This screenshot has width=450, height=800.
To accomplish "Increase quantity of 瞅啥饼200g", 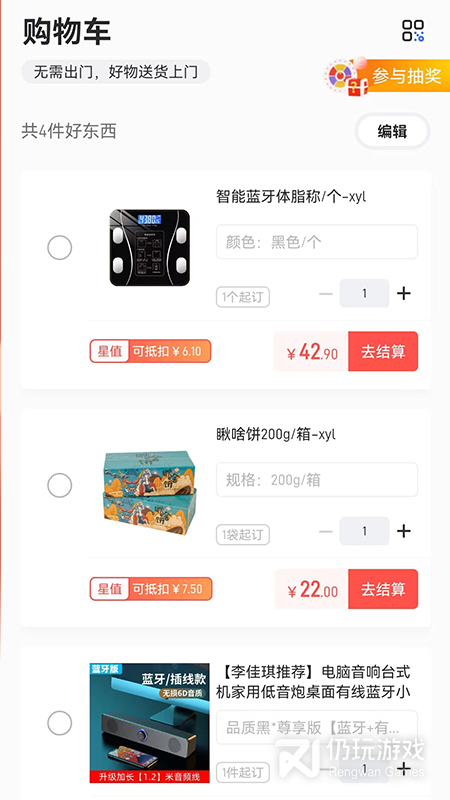I will (x=404, y=531).
